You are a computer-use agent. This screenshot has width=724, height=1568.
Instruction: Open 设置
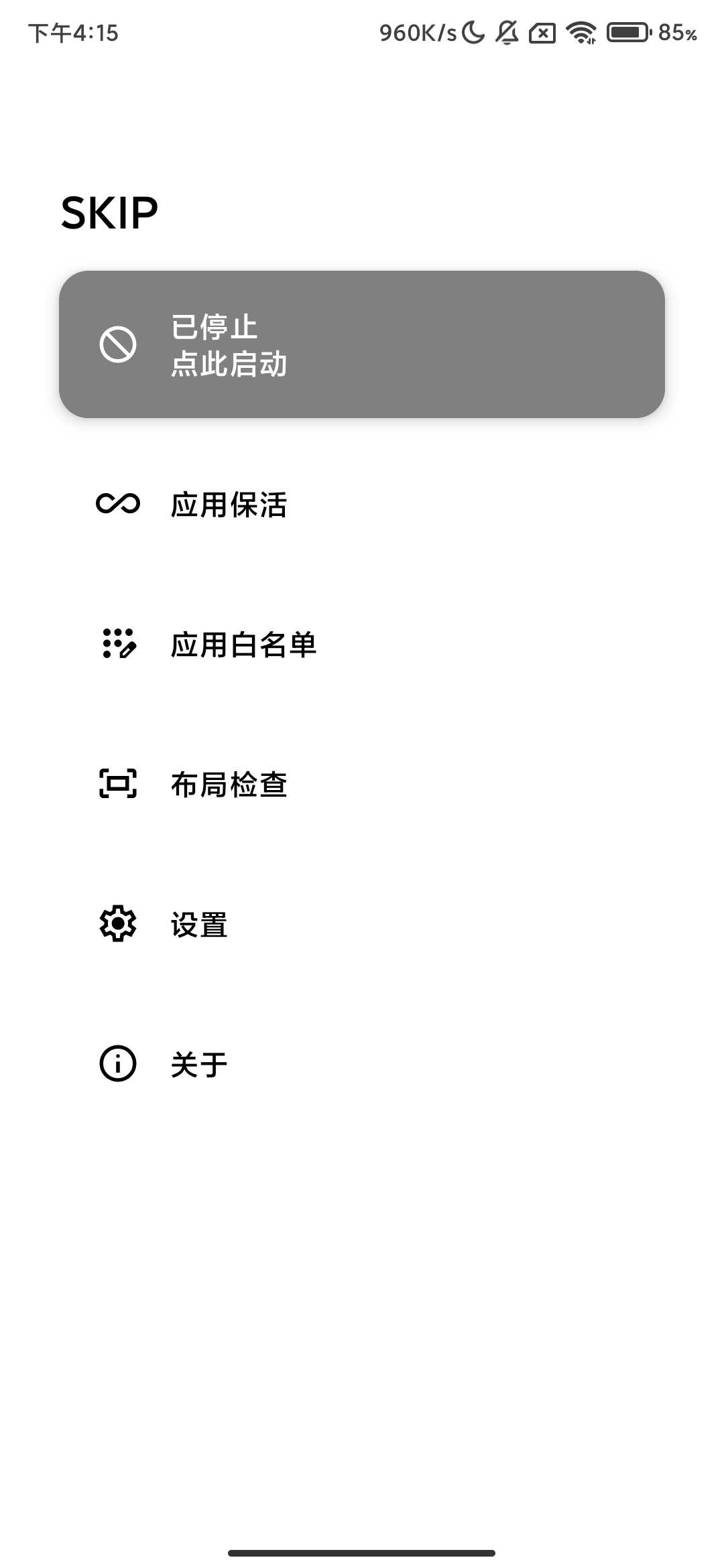click(x=362, y=924)
